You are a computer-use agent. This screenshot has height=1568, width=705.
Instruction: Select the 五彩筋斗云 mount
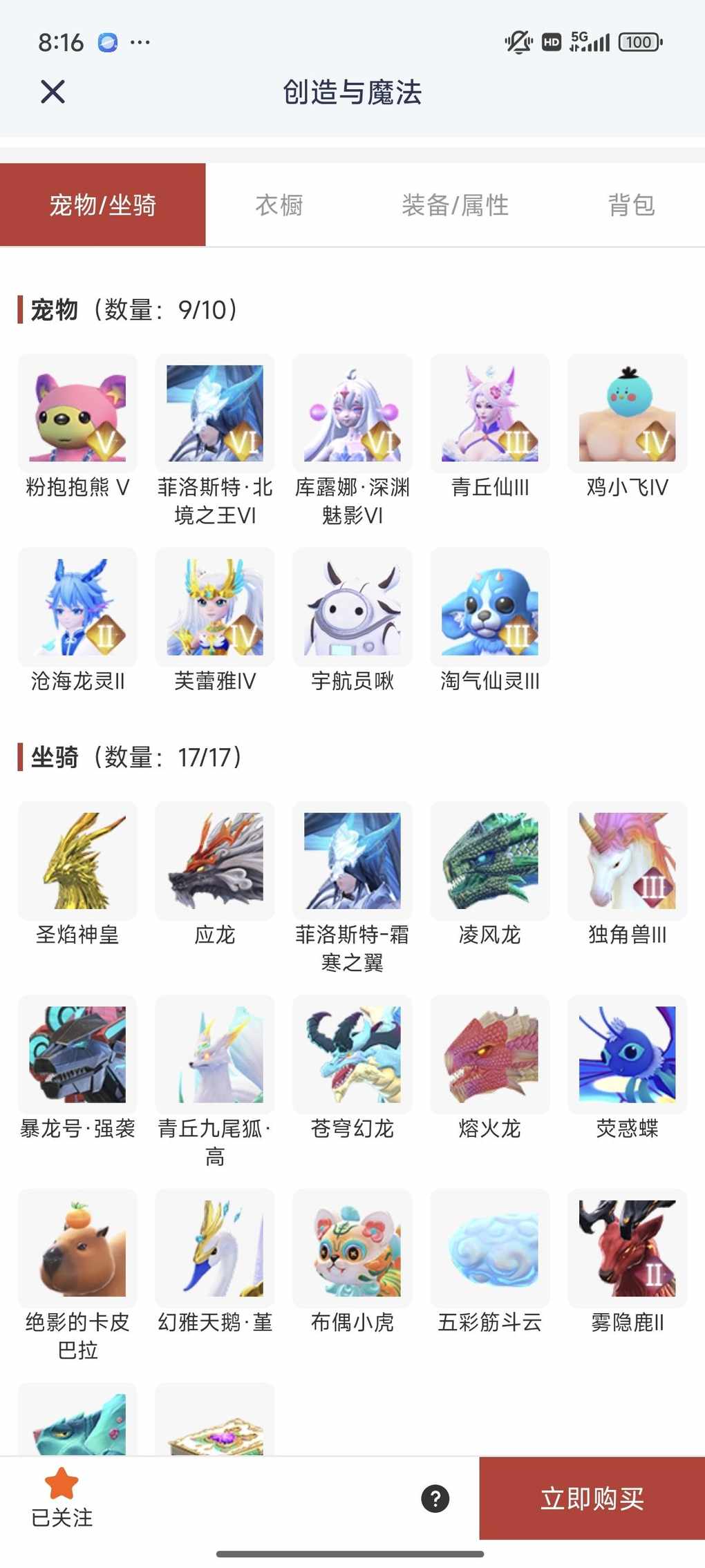490,1248
